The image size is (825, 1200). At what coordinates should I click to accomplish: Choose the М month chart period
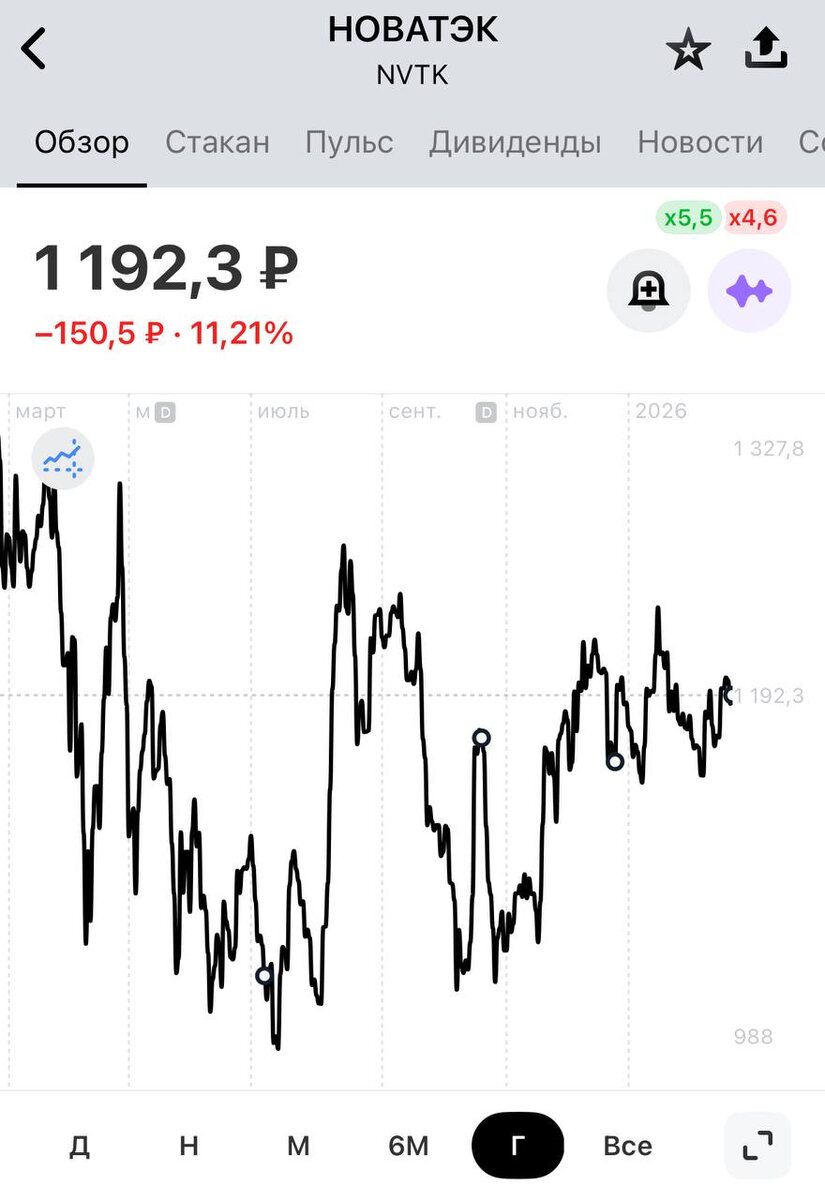[298, 1146]
